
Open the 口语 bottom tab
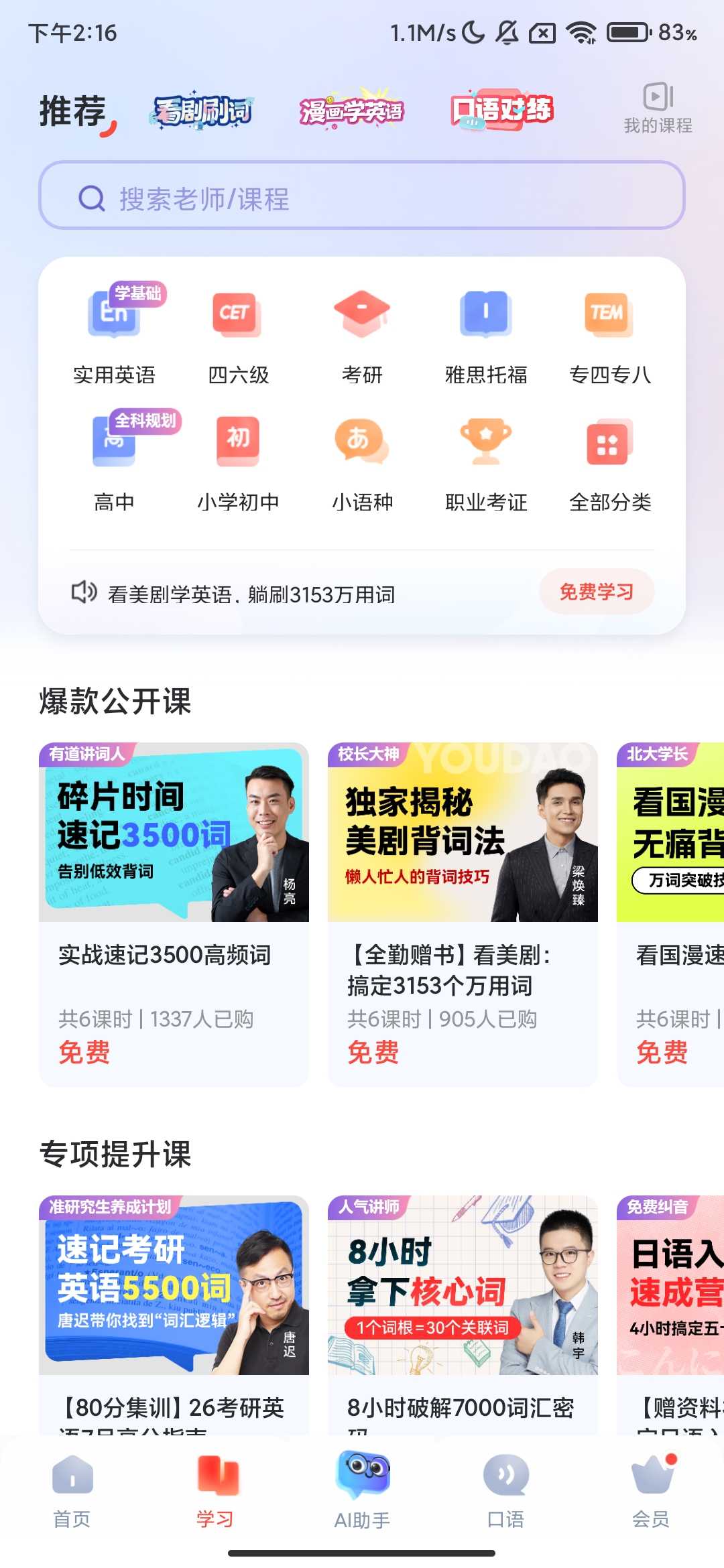506,1491
